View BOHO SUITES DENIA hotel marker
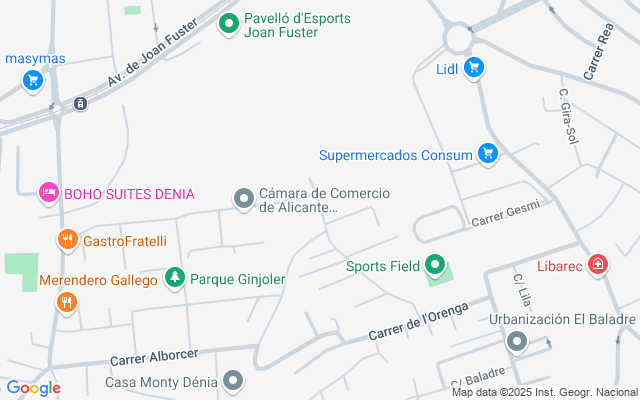This screenshot has height=400, width=640. [48, 192]
